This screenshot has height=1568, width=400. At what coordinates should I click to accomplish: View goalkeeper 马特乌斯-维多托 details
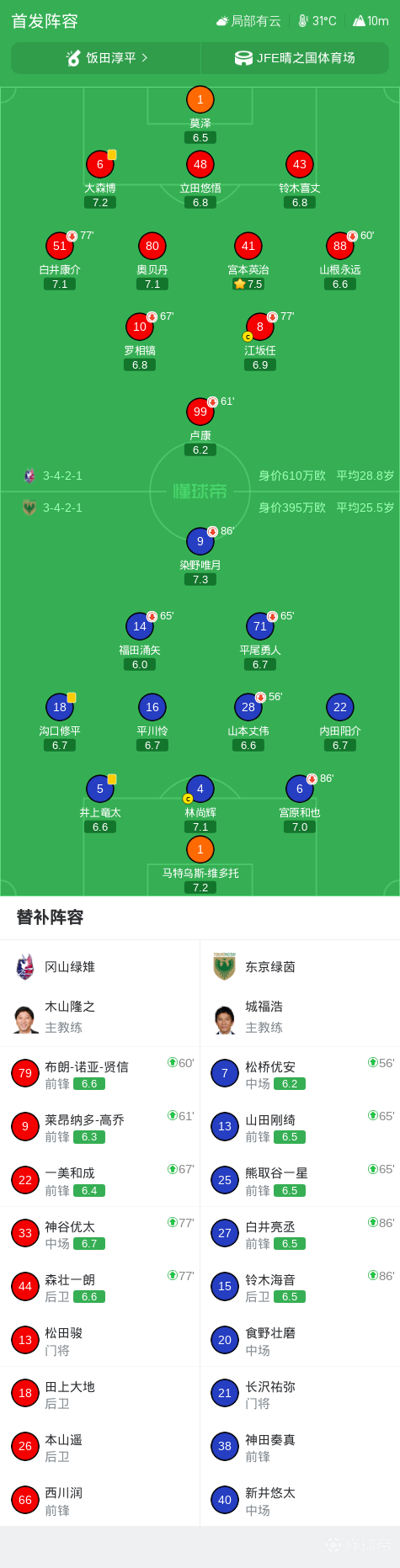[200, 864]
